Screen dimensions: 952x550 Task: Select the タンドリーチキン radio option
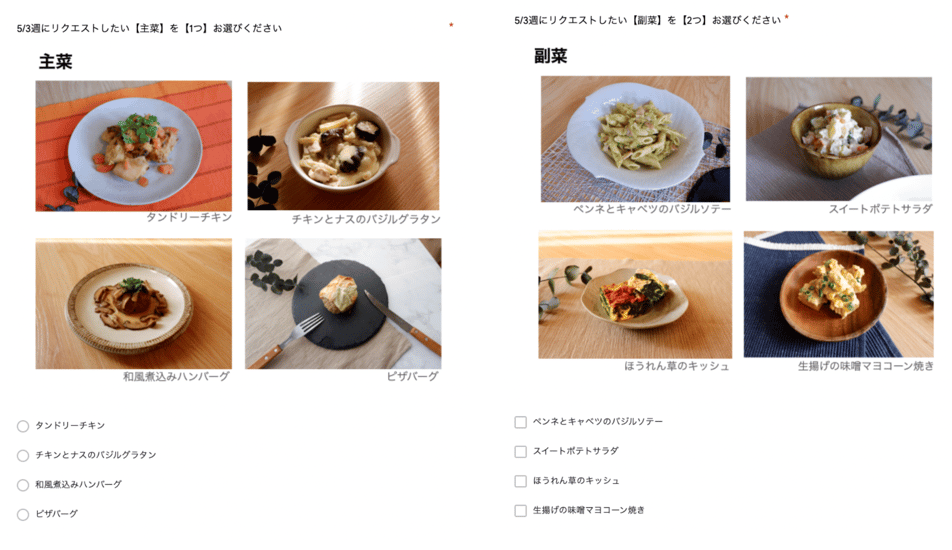point(23,426)
